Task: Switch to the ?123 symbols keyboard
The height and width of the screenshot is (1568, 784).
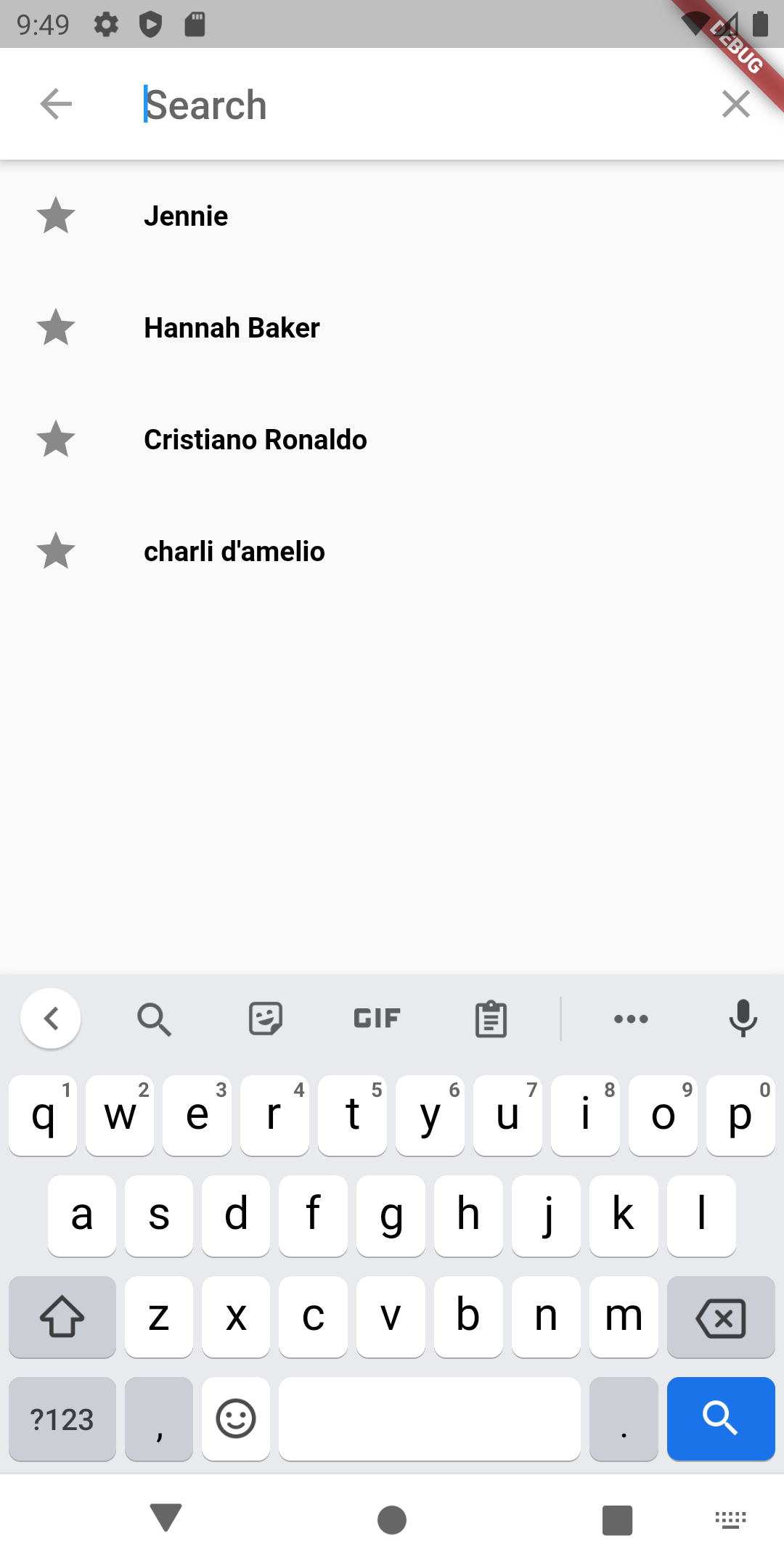Action: (x=62, y=1419)
